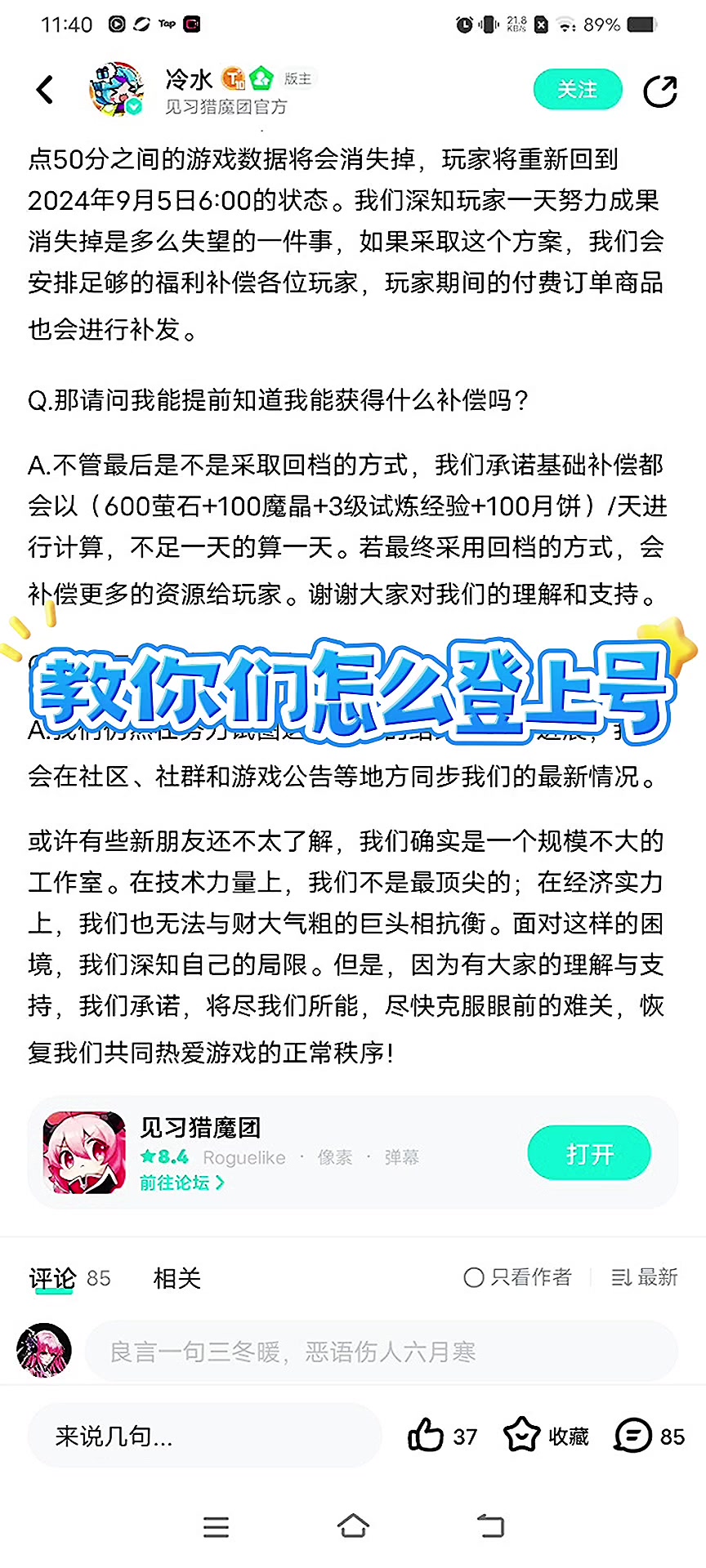Tap 打开 to launch the game
Screen dimensions: 706x1568
click(x=589, y=1153)
